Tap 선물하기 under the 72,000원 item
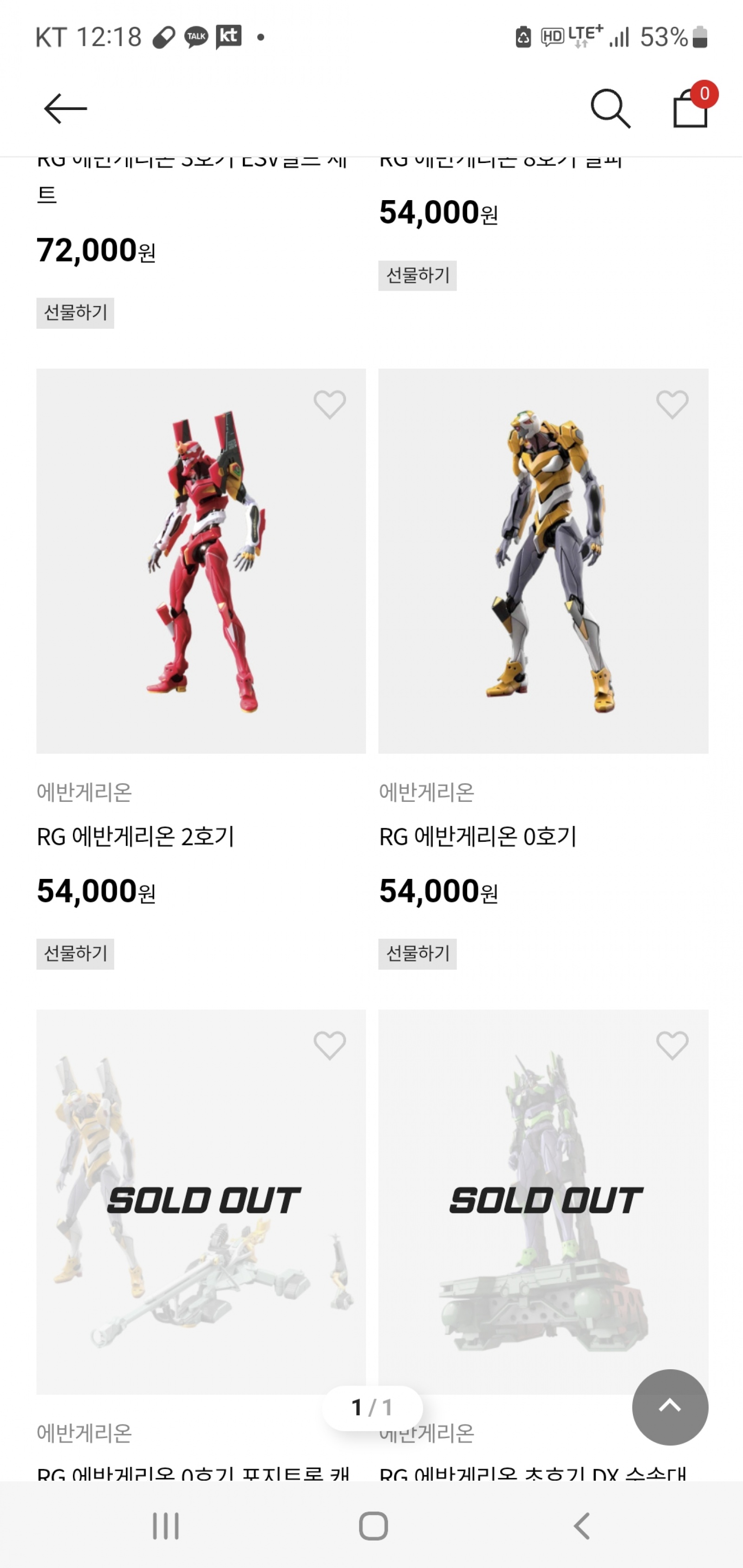 click(76, 313)
